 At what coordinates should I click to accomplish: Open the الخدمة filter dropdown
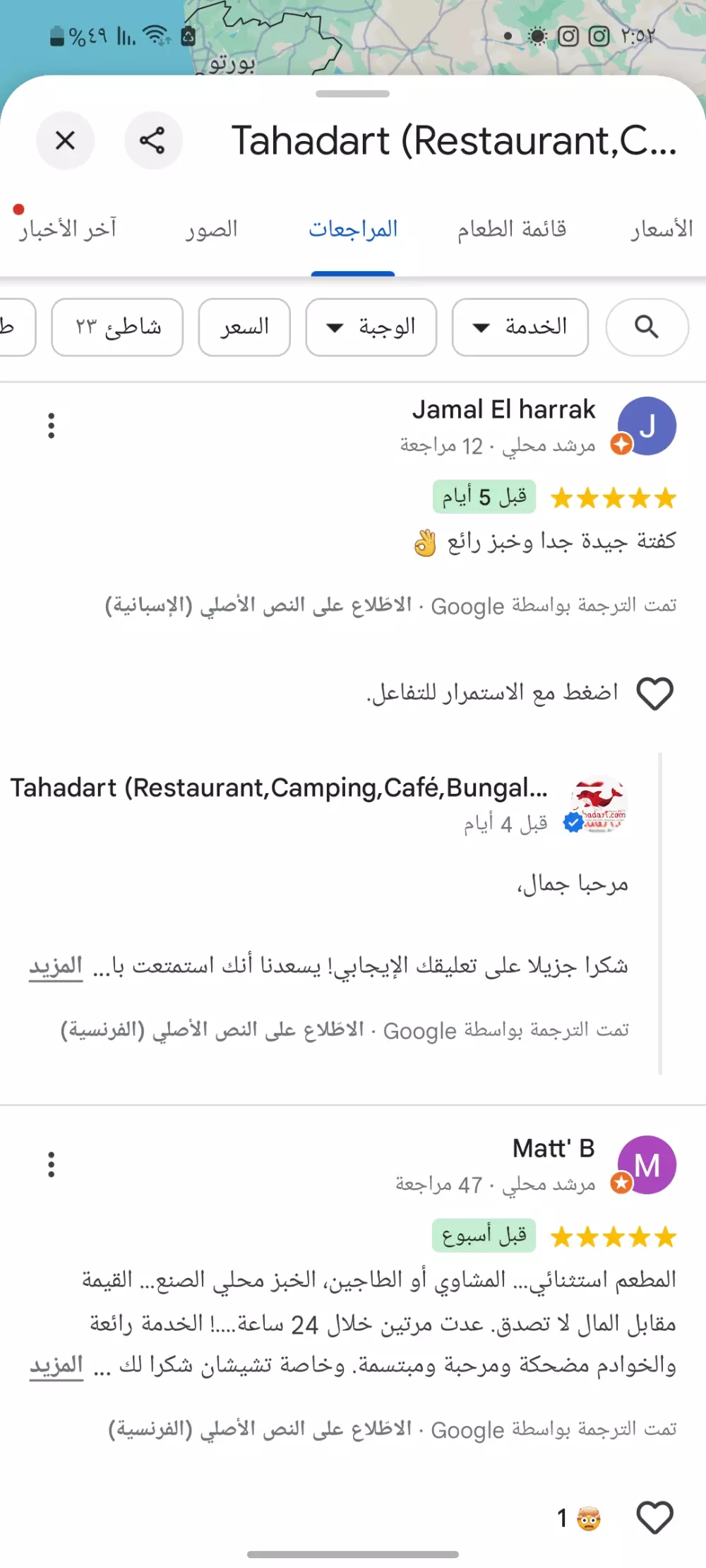pyautogui.click(x=520, y=326)
